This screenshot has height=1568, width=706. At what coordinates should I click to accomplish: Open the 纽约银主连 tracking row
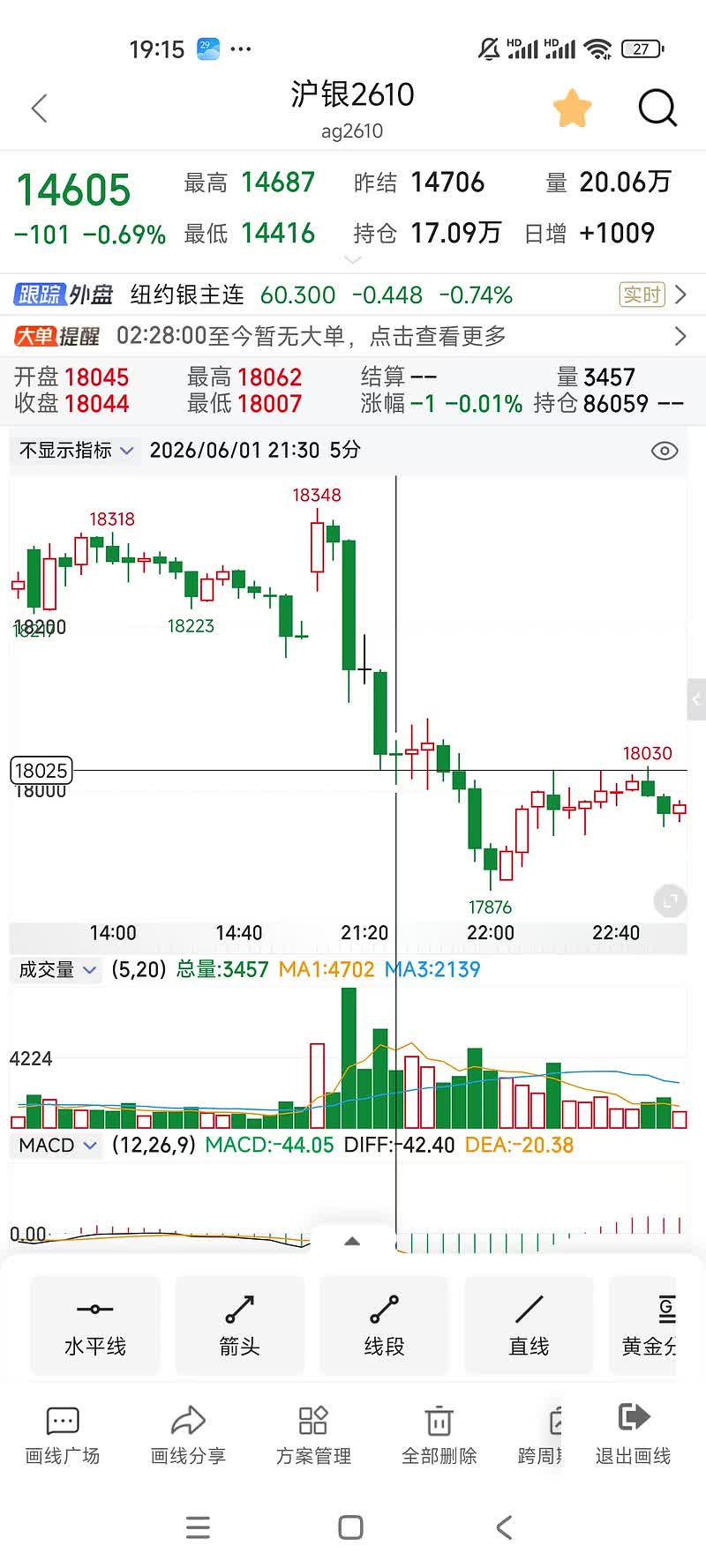point(353,295)
